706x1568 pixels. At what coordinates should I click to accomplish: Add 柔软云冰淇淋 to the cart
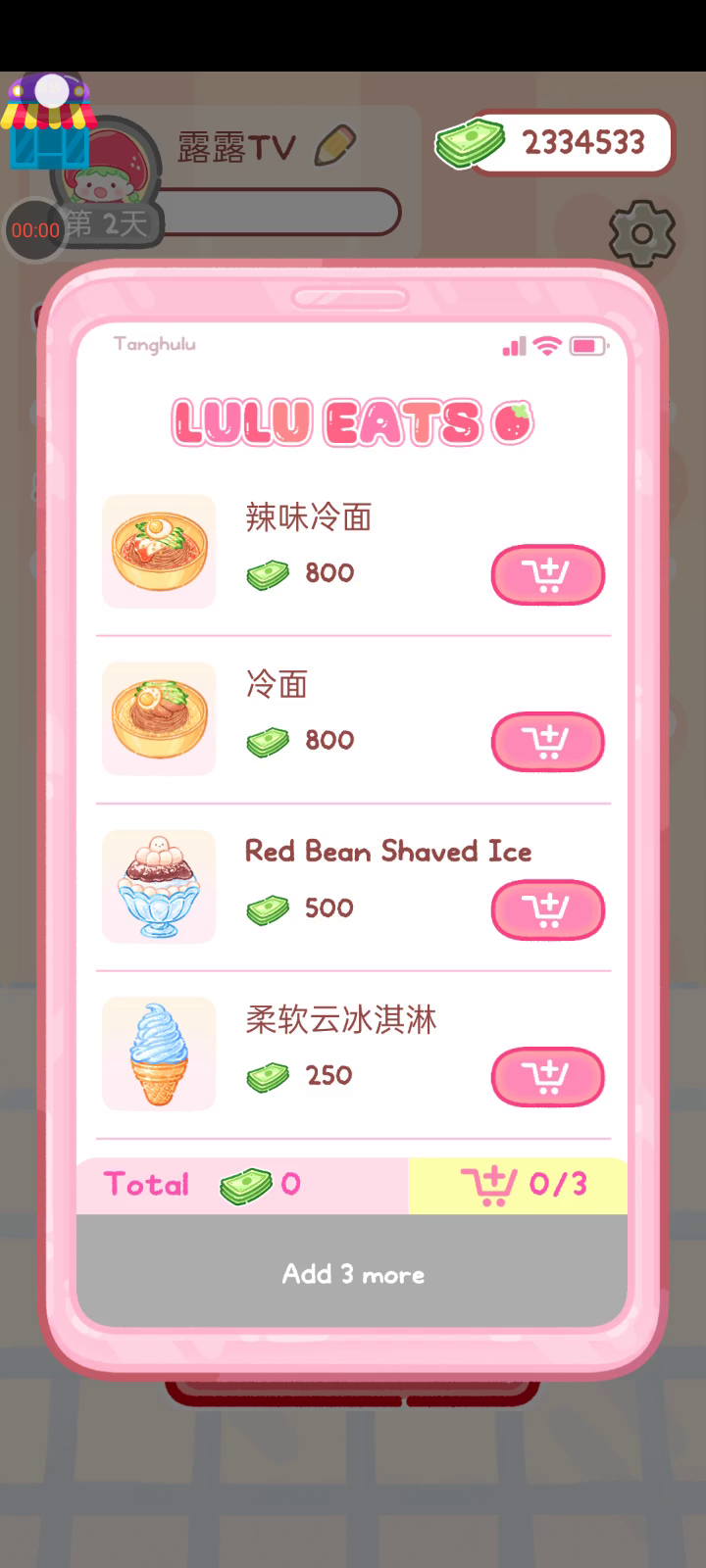pos(547,1077)
